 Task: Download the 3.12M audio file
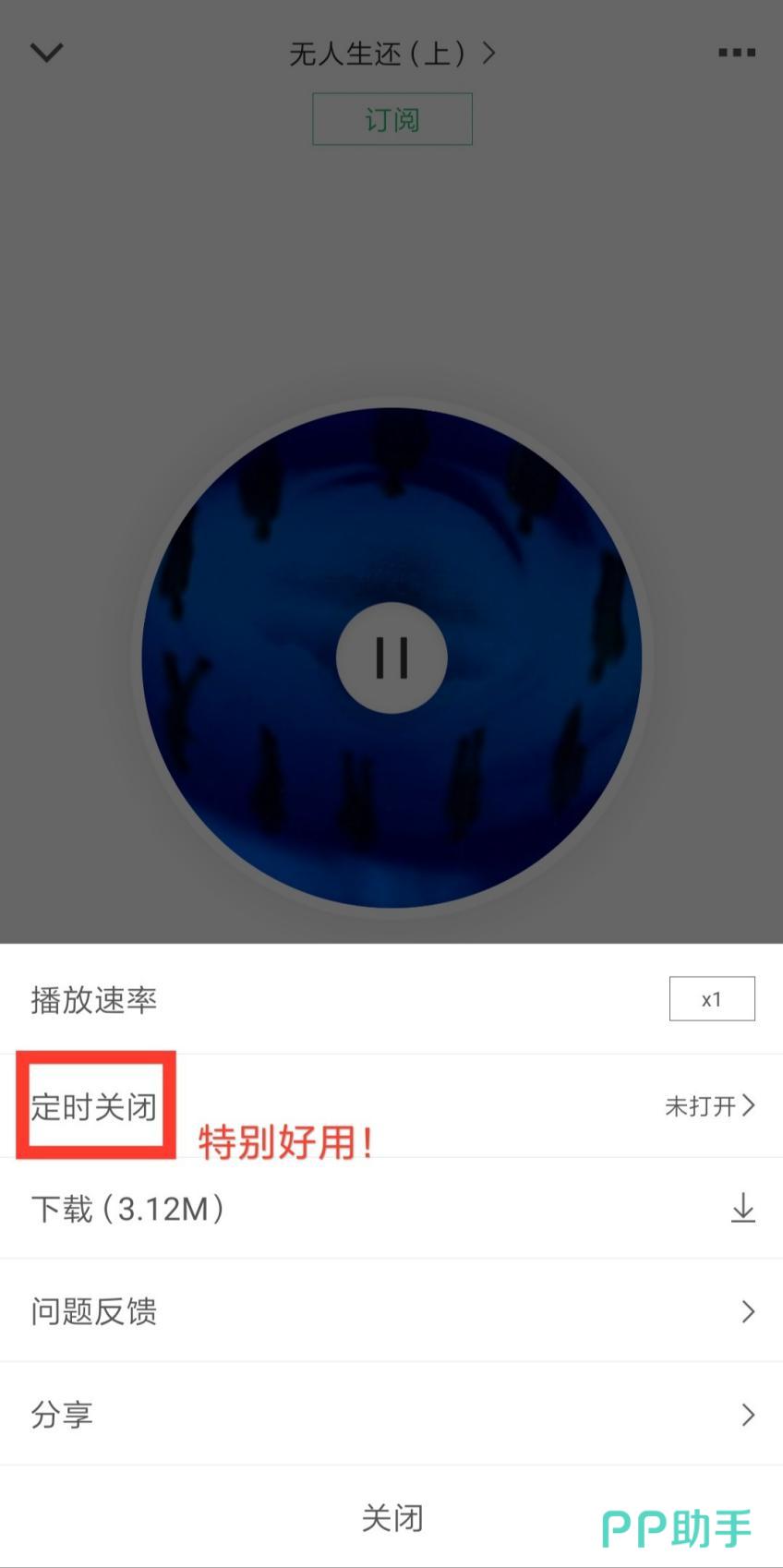click(391, 1209)
